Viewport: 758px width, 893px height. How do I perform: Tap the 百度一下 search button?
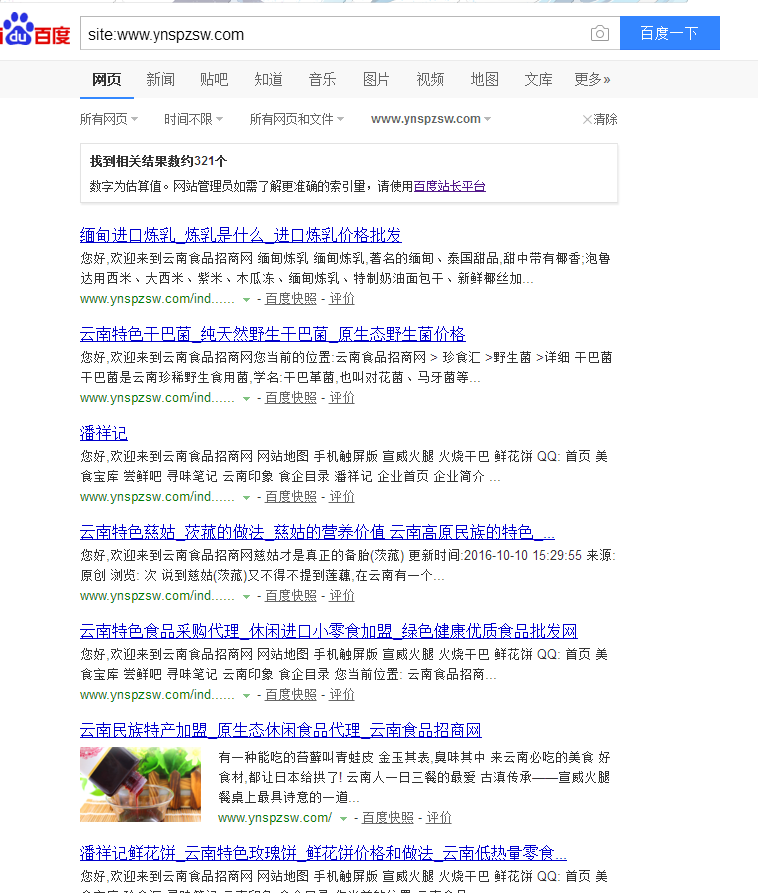point(669,34)
